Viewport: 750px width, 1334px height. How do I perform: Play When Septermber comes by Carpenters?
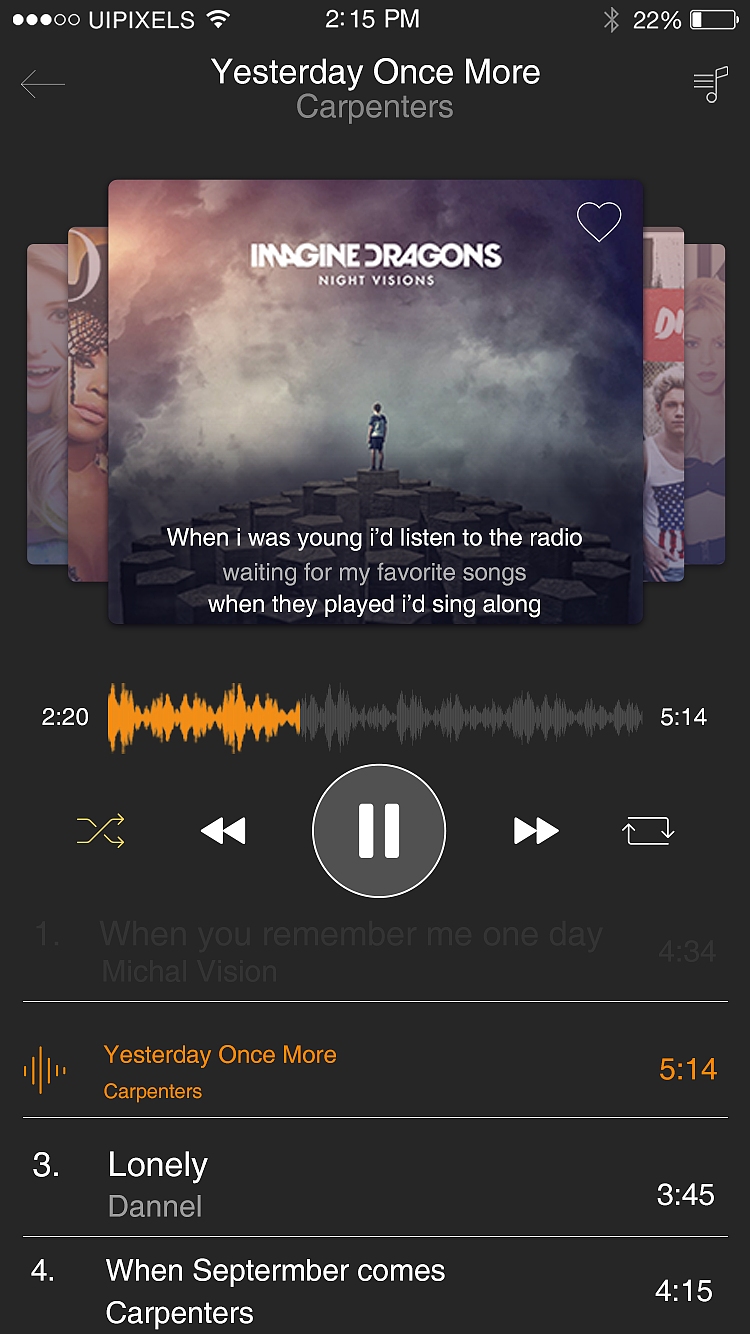tap(375, 1290)
